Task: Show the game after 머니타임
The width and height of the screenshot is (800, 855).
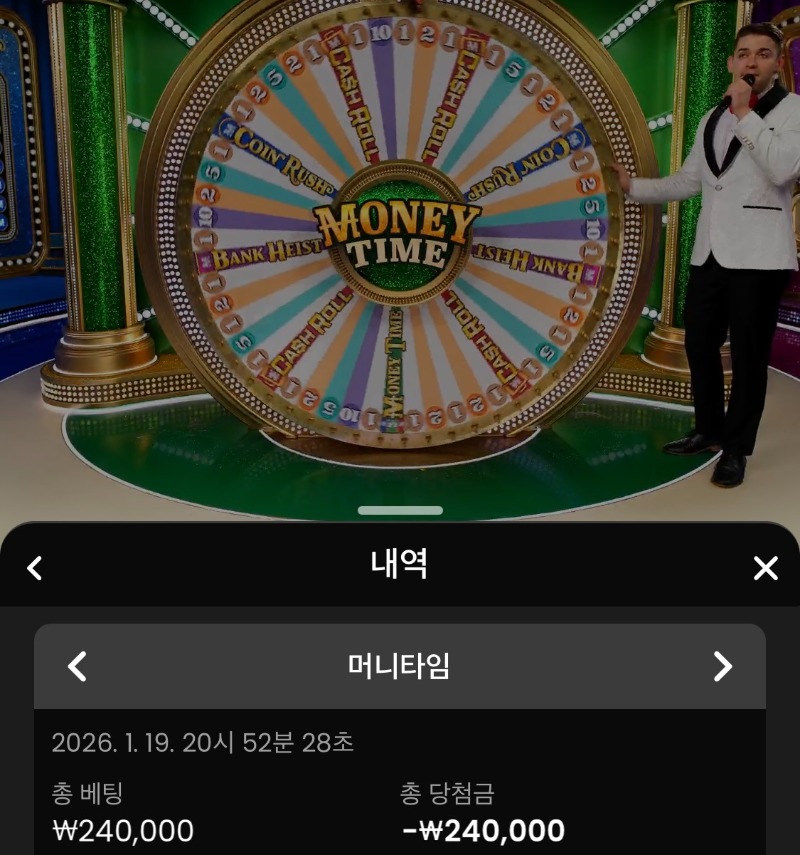Action: click(x=722, y=666)
